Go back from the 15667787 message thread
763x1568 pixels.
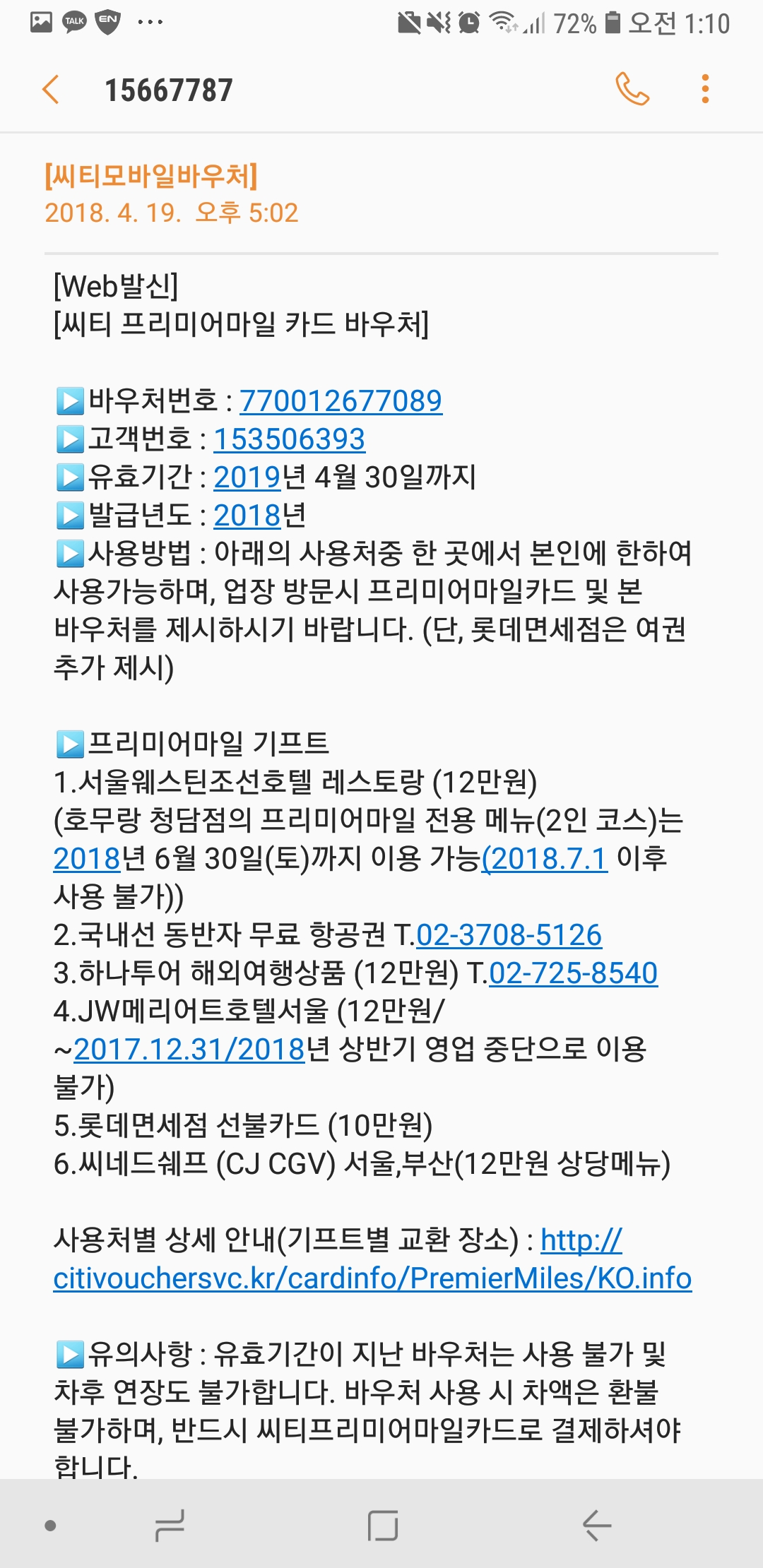[51, 90]
